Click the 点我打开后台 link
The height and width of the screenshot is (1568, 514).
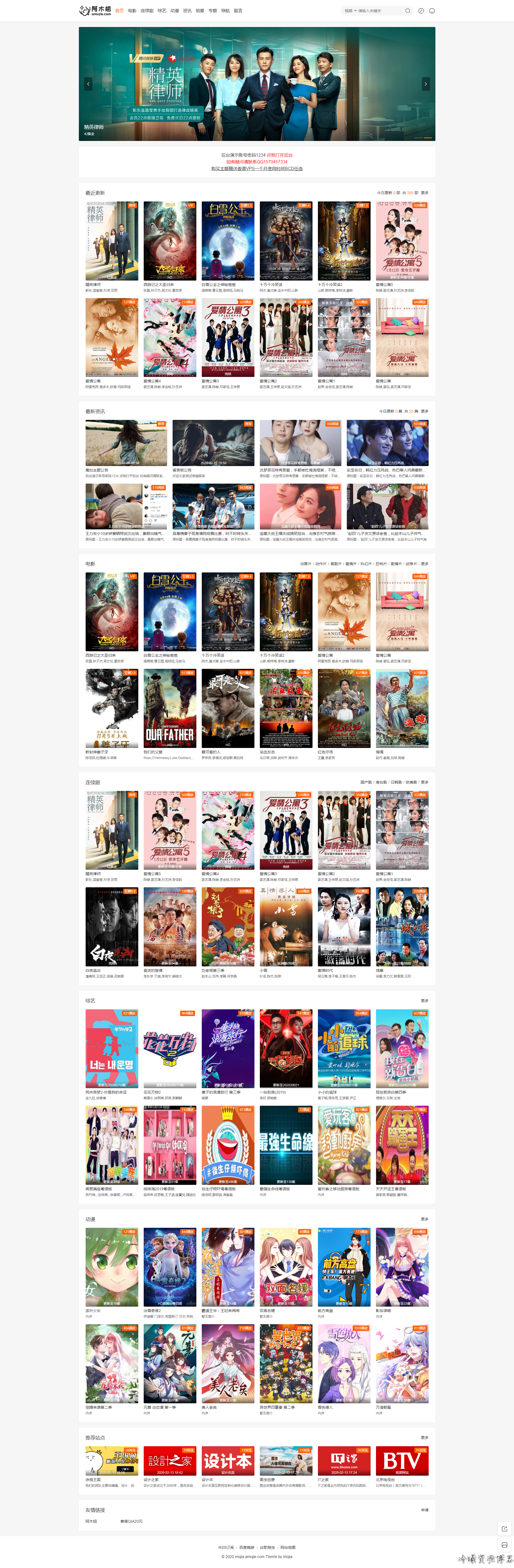280,155
